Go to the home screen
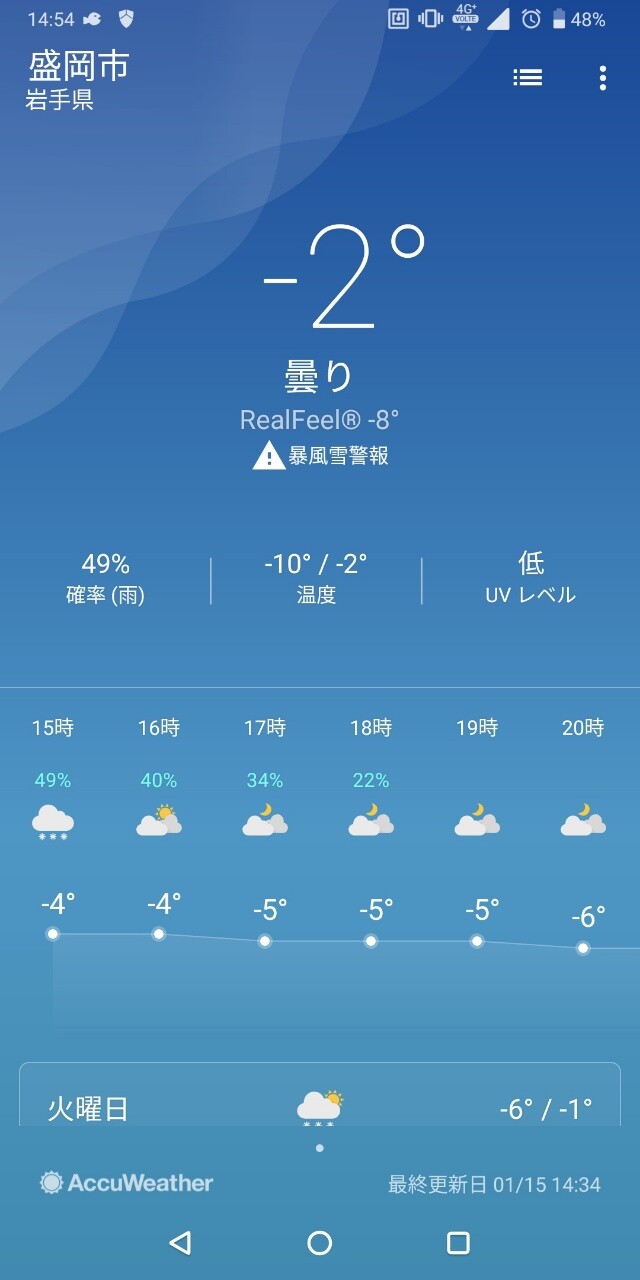 (320, 1242)
